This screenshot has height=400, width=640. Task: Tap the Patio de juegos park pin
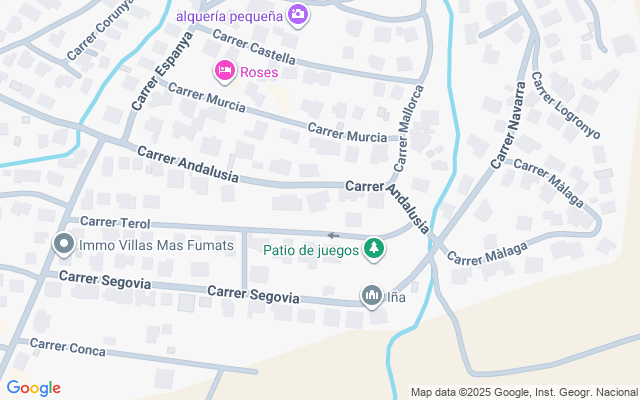[374, 248]
